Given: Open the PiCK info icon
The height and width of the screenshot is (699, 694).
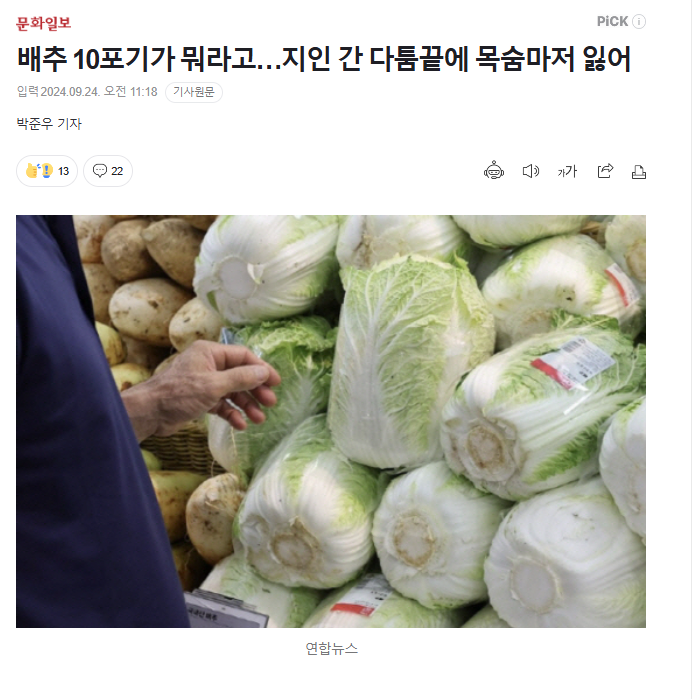Looking at the screenshot, I should pos(639,22).
